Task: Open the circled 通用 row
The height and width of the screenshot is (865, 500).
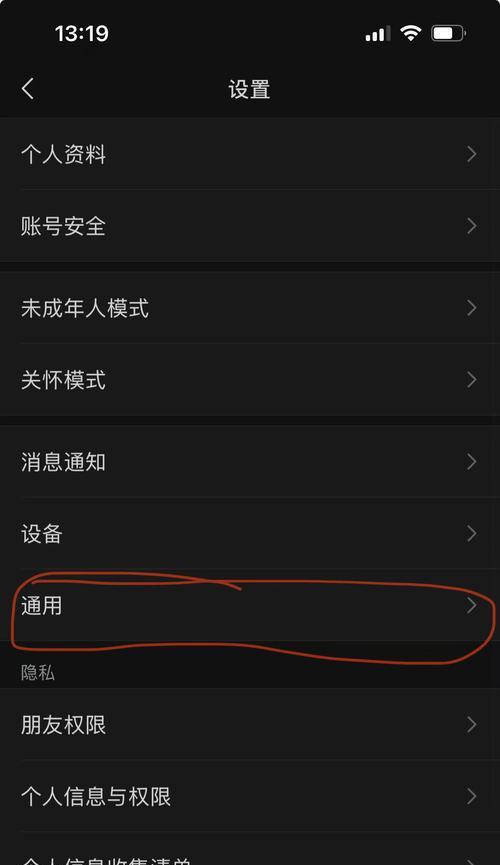Action: point(250,605)
